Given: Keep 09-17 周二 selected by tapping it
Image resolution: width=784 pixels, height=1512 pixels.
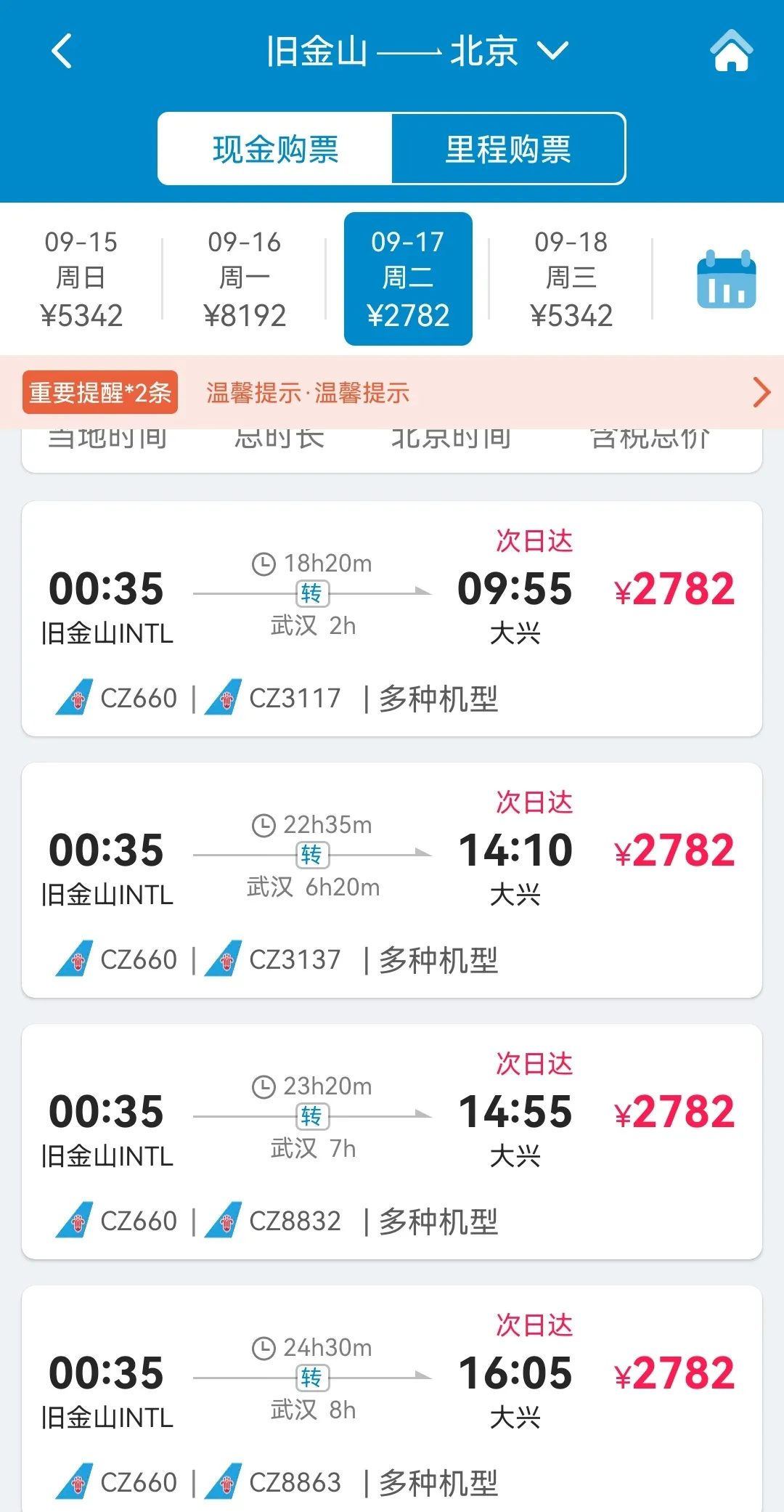Looking at the screenshot, I should [408, 279].
